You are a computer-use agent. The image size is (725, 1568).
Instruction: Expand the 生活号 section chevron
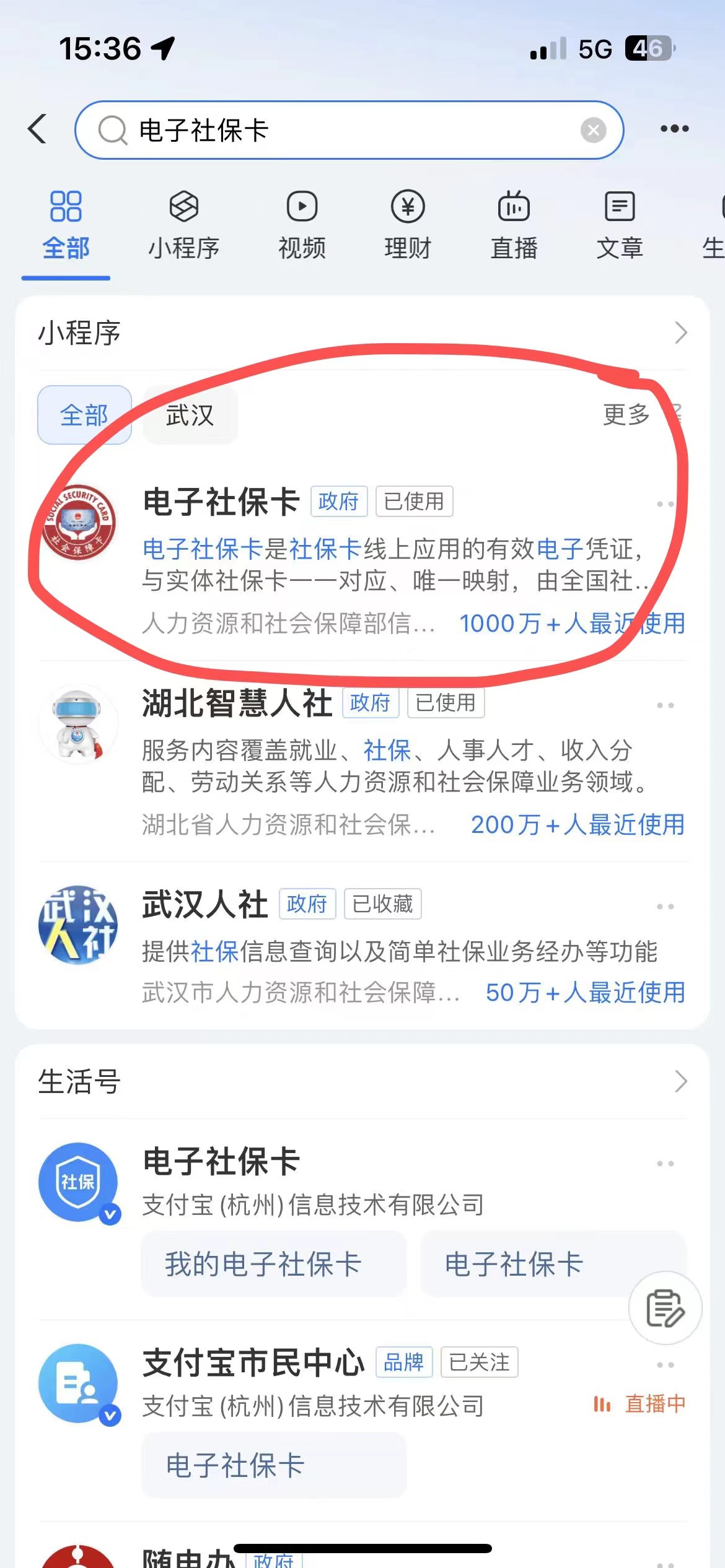[x=680, y=1081]
